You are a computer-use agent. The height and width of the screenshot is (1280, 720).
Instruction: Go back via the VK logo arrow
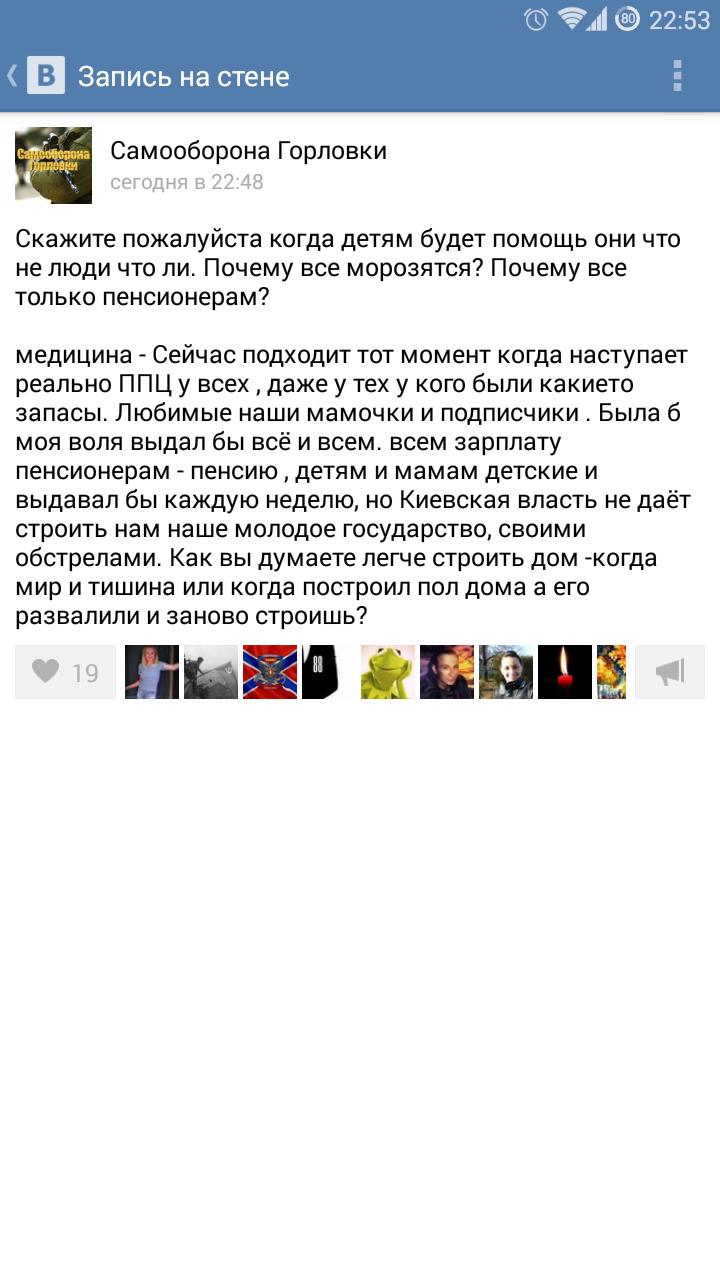(x=36, y=76)
